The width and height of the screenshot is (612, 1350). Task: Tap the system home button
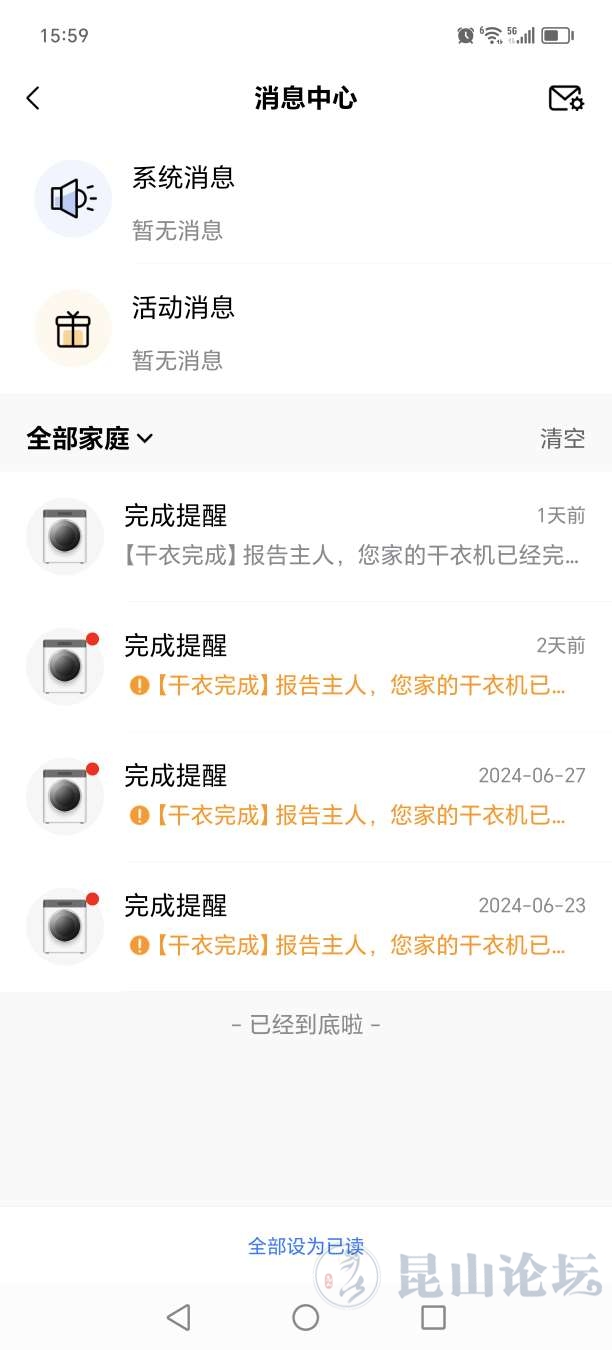[x=306, y=1317]
